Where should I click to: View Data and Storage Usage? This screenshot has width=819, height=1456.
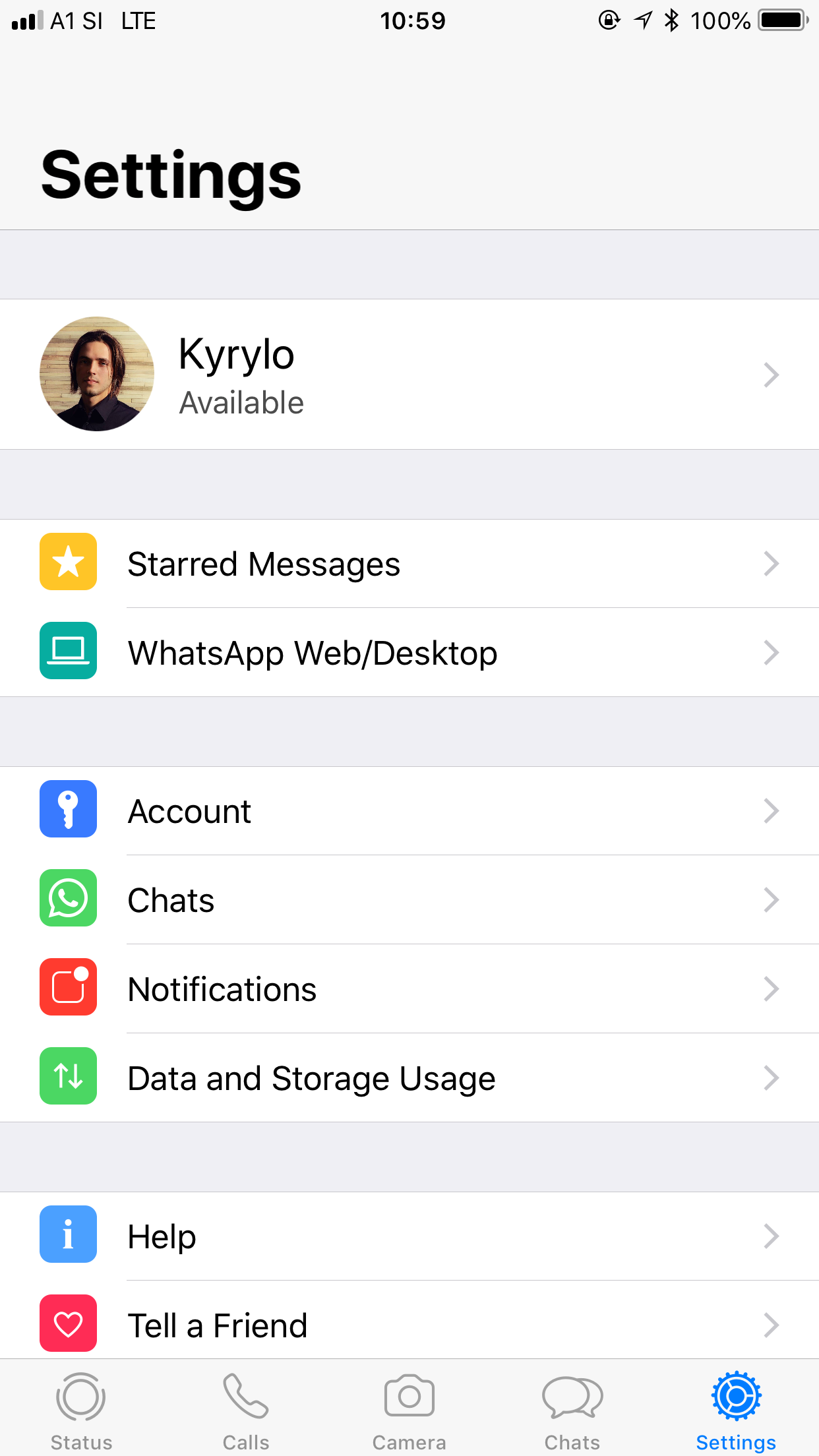tap(409, 1078)
